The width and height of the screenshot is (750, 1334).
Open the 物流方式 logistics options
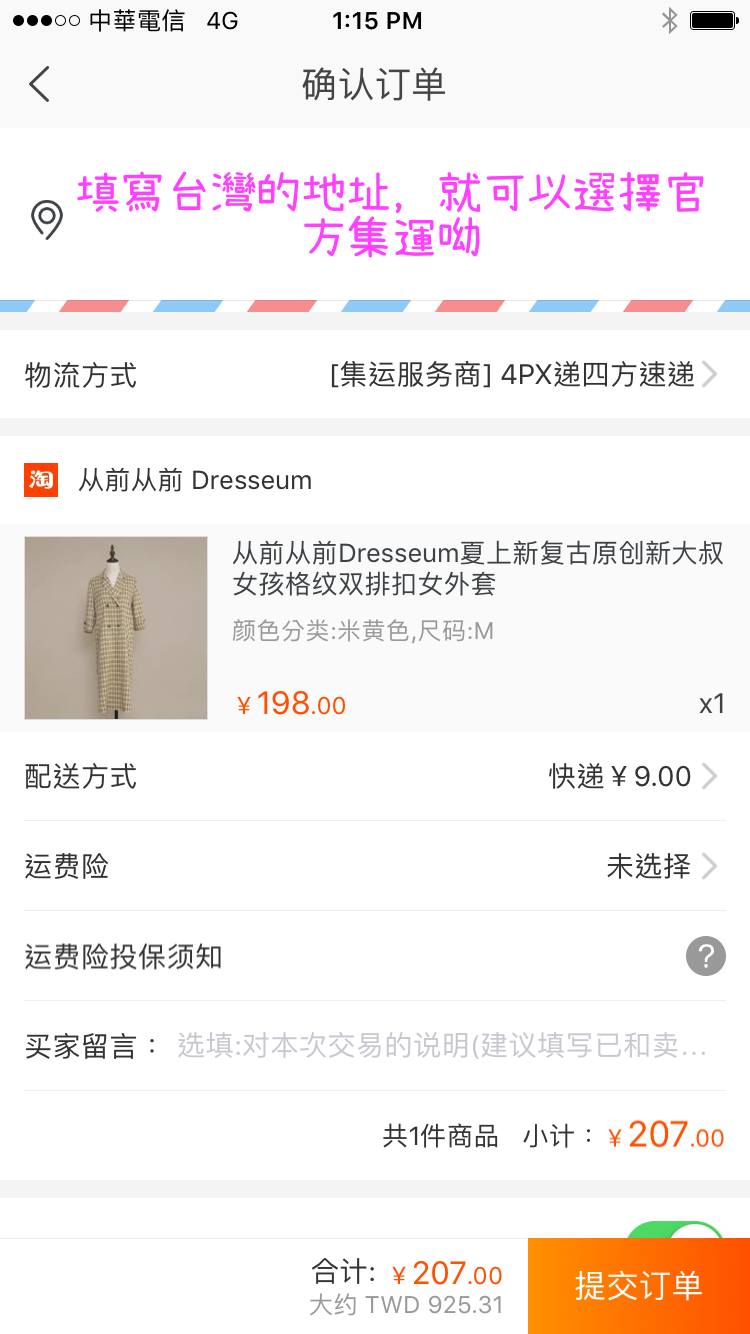(x=375, y=375)
